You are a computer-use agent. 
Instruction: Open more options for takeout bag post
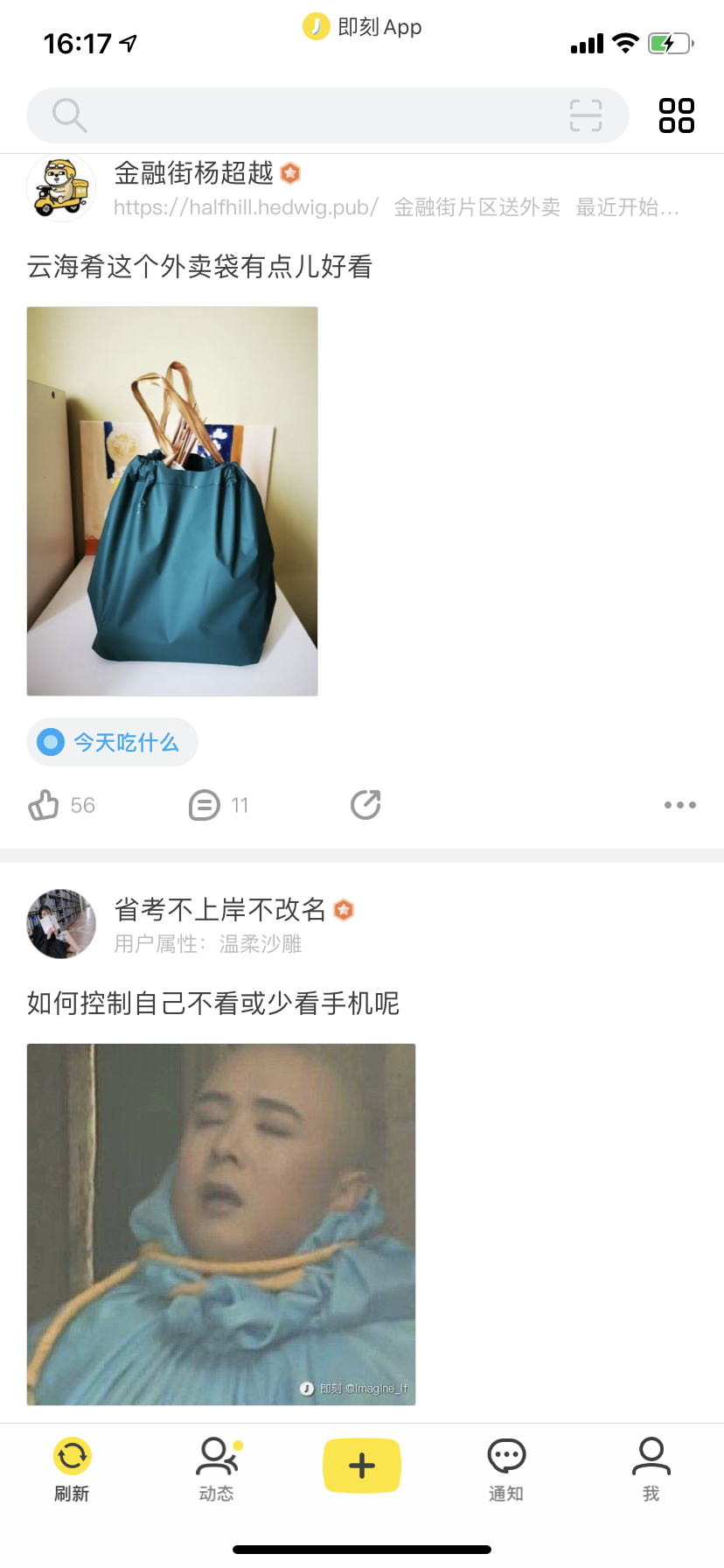tap(679, 805)
